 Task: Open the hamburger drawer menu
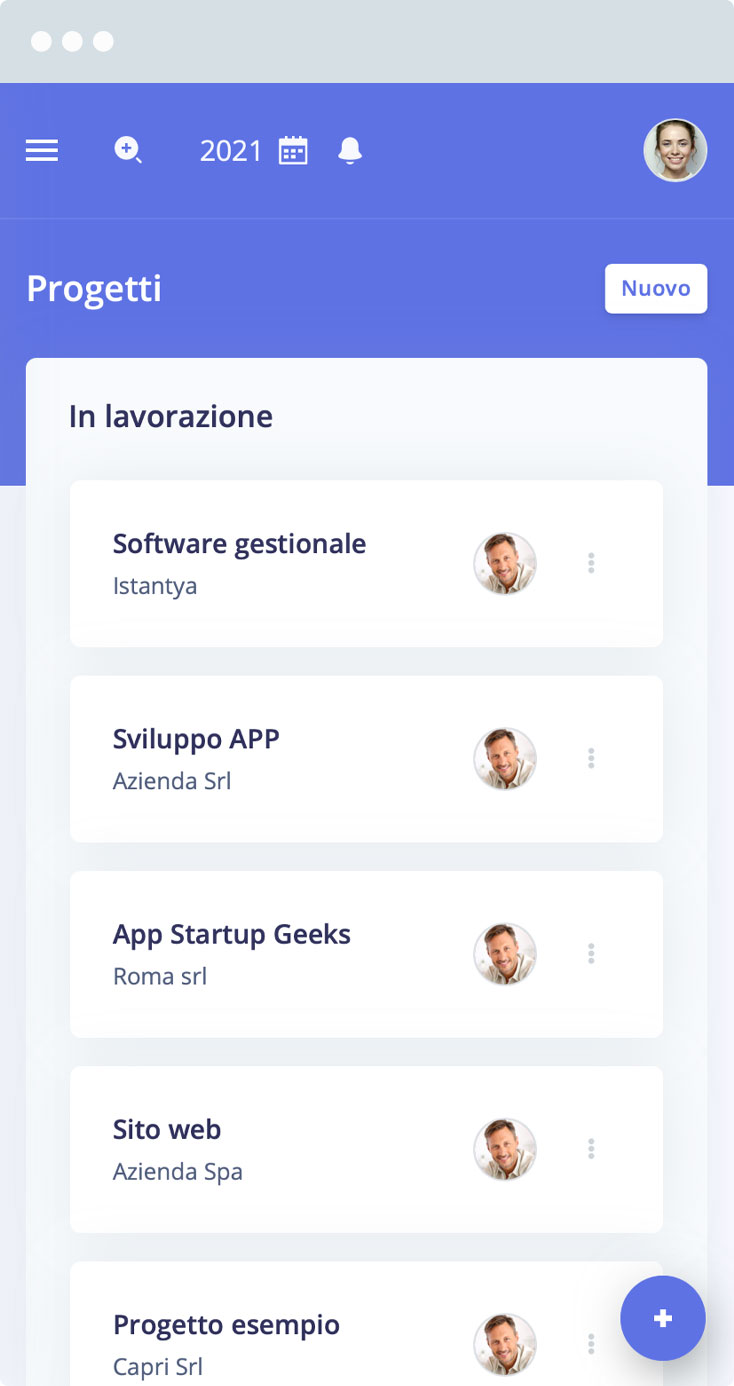point(42,151)
